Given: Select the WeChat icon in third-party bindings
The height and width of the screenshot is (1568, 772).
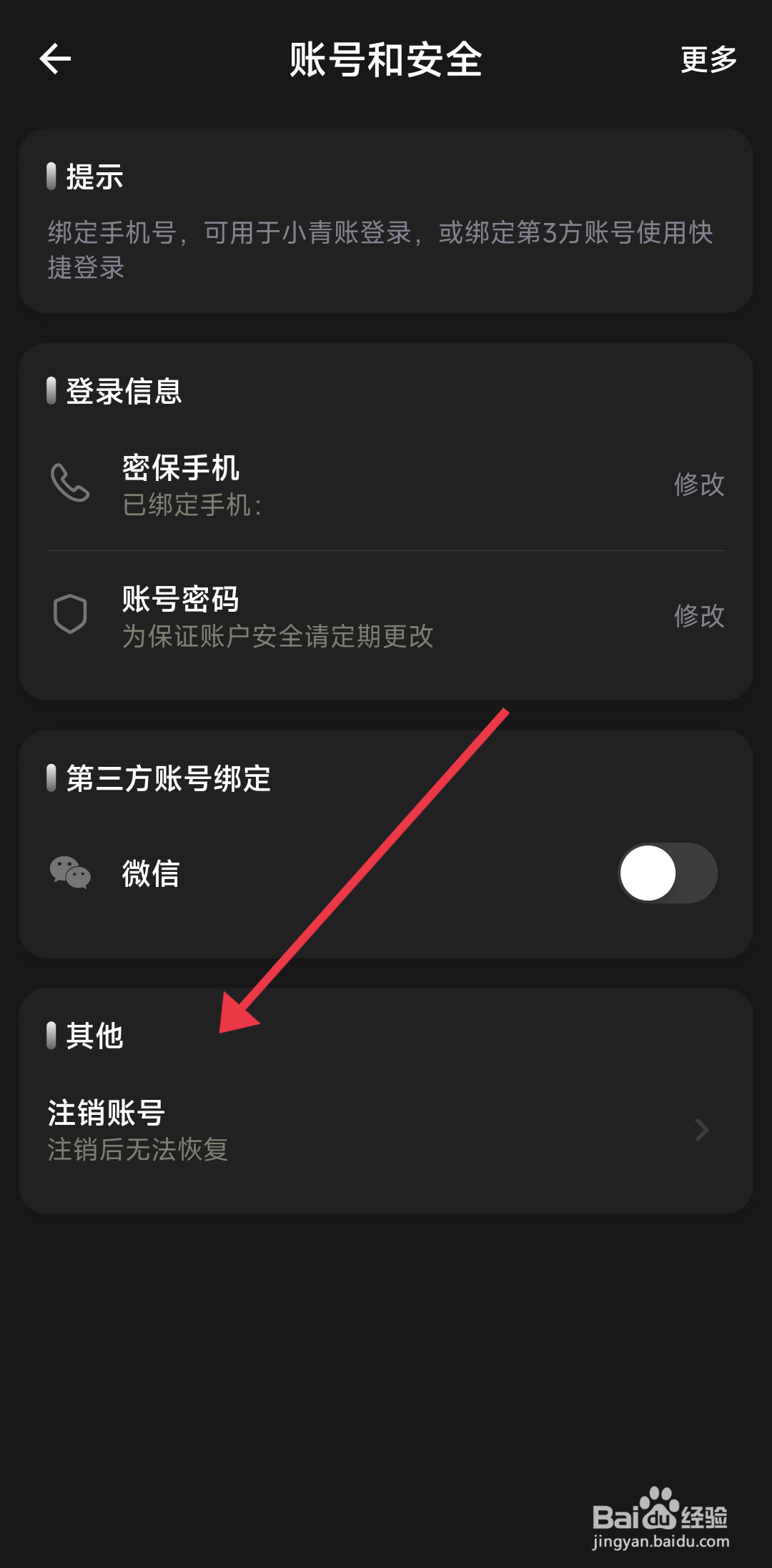Looking at the screenshot, I should pyautogui.click(x=69, y=873).
